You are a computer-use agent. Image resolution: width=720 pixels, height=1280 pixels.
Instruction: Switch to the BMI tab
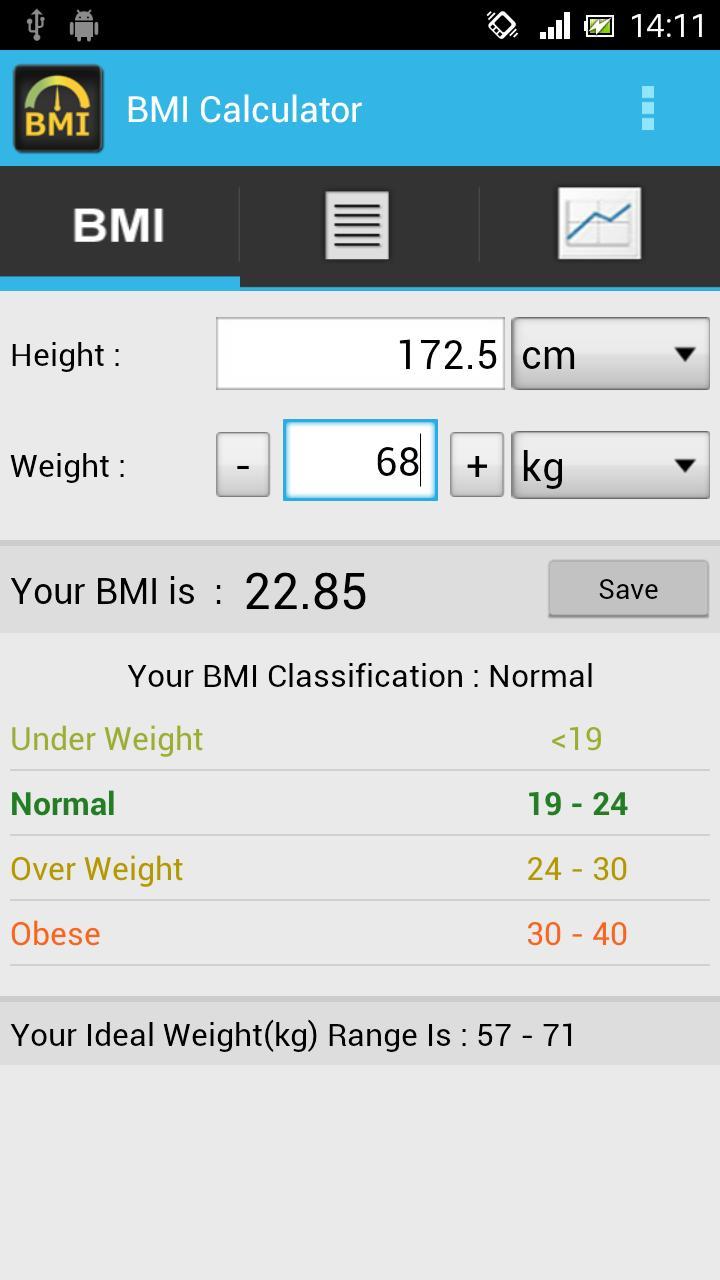click(x=118, y=224)
